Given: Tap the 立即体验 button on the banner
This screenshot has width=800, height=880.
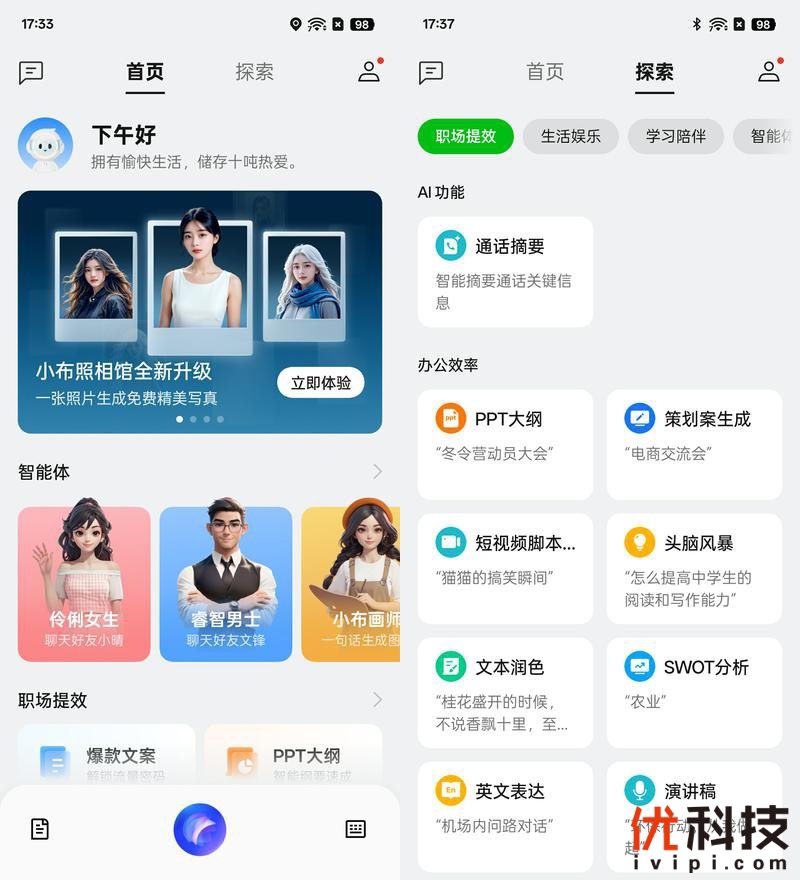Looking at the screenshot, I should tap(320, 383).
